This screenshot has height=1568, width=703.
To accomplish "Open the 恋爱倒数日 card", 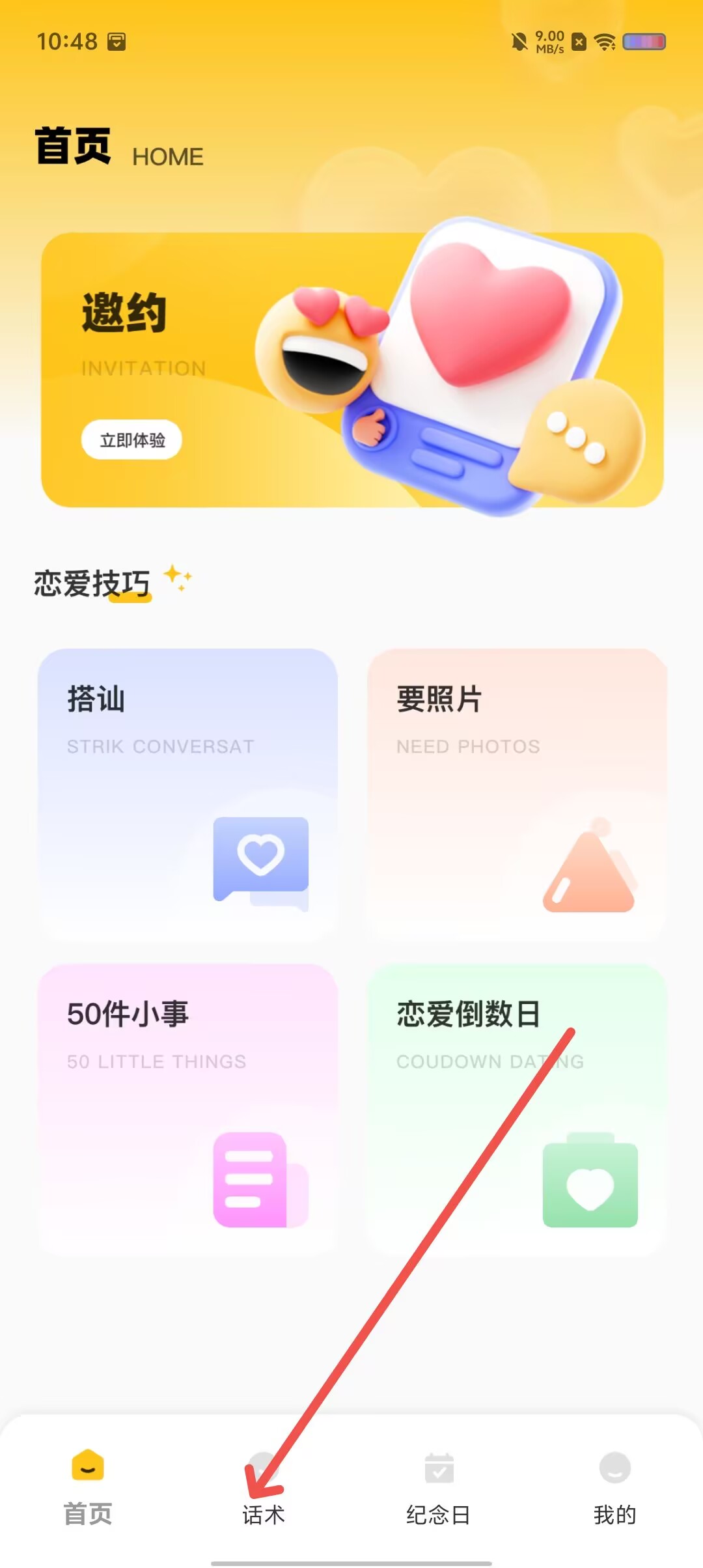I will click(517, 1108).
